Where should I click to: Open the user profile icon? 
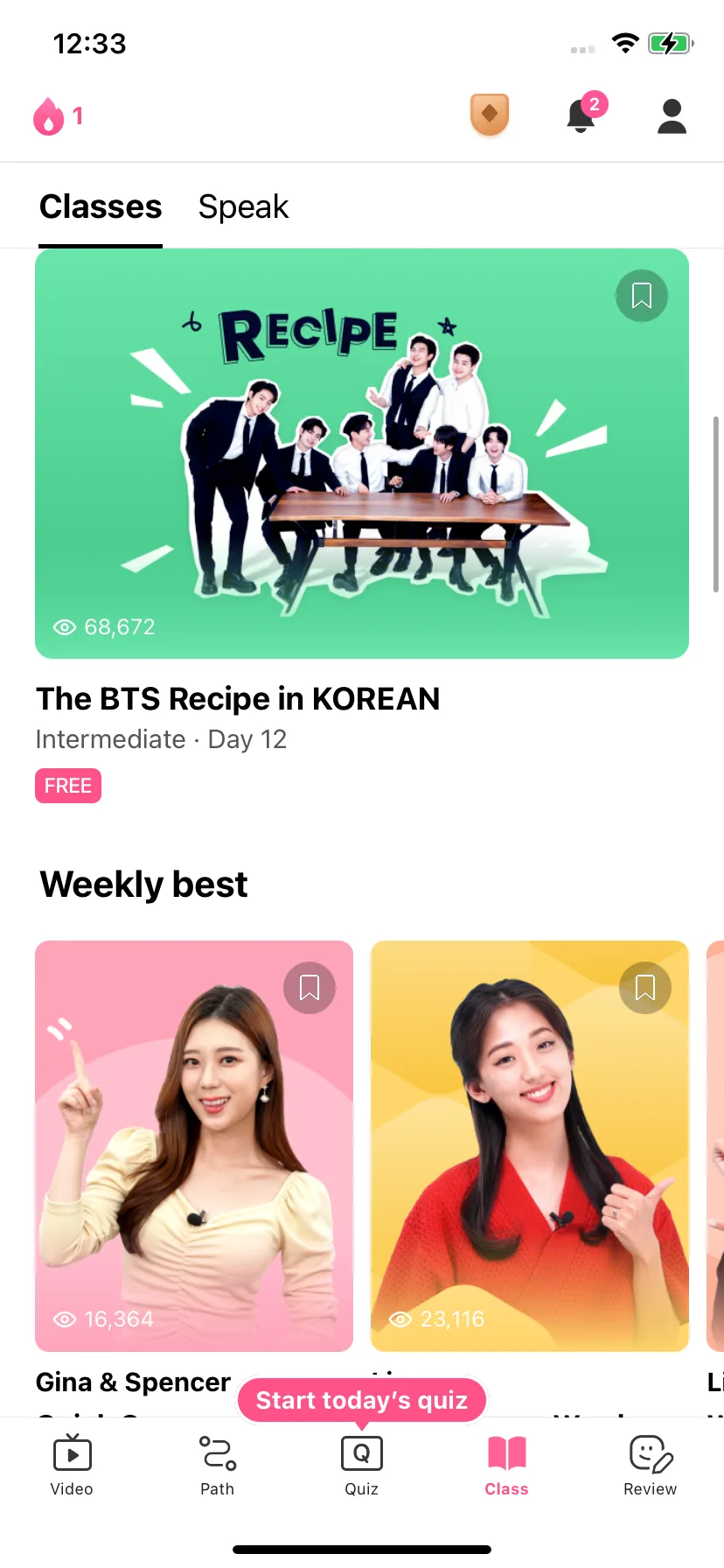[x=672, y=116]
